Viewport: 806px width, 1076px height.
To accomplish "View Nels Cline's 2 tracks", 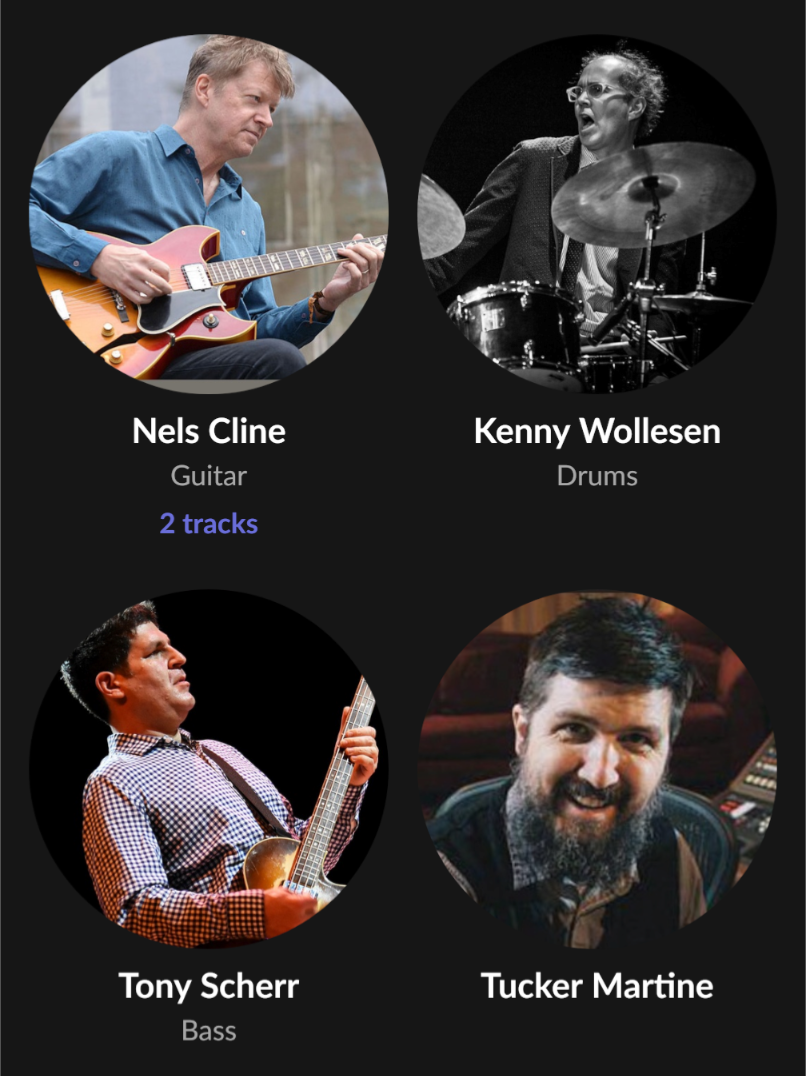I will click(208, 524).
